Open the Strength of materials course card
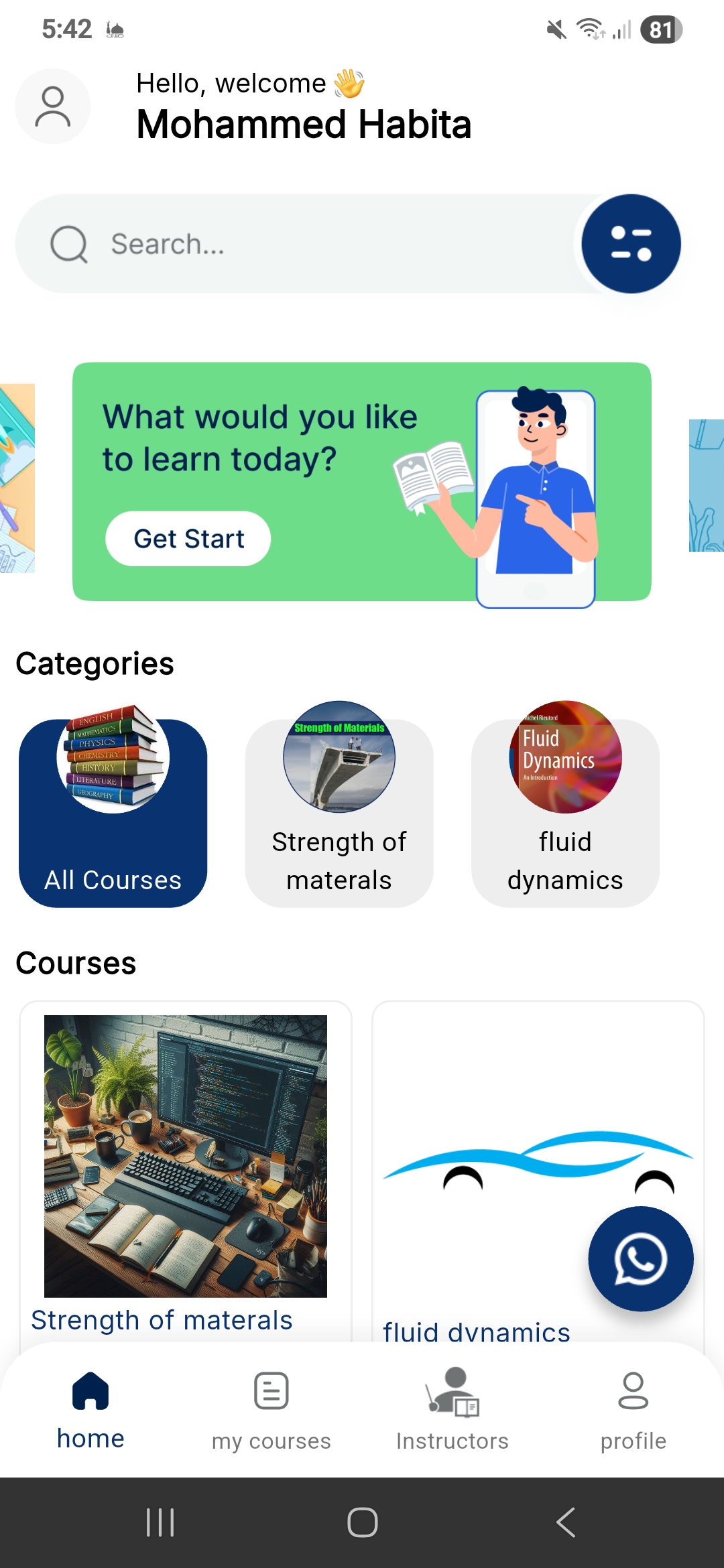The width and height of the screenshot is (724, 1568). pos(186,1166)
